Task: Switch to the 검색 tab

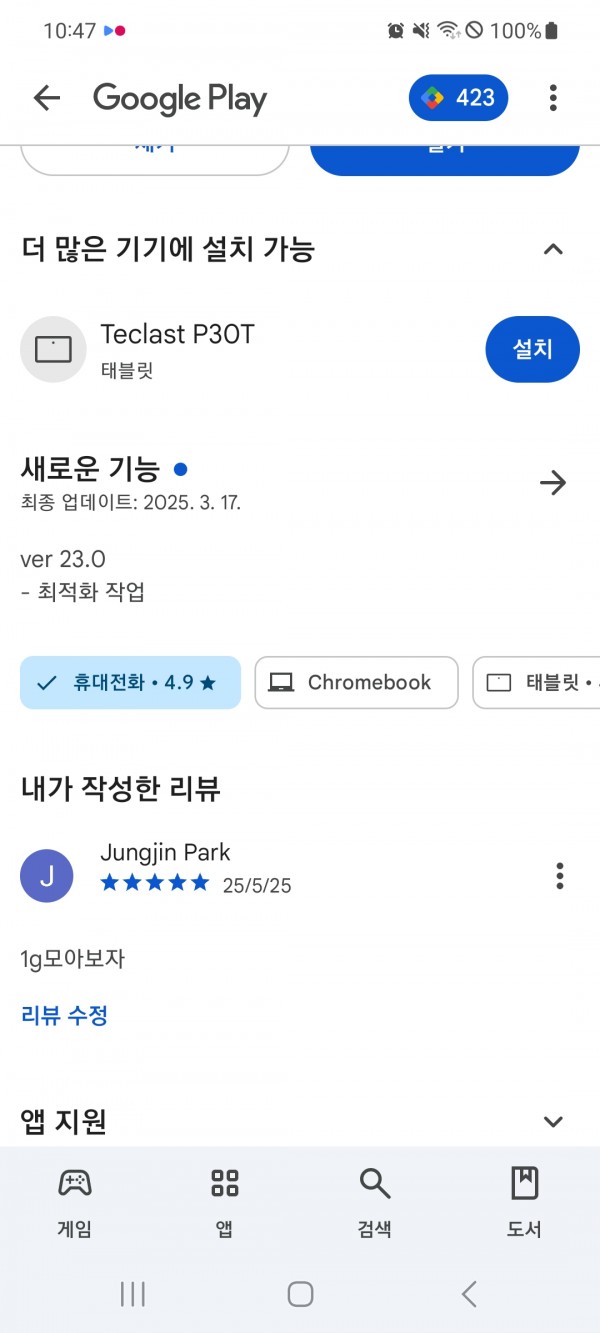Action: click(375, 1203)
